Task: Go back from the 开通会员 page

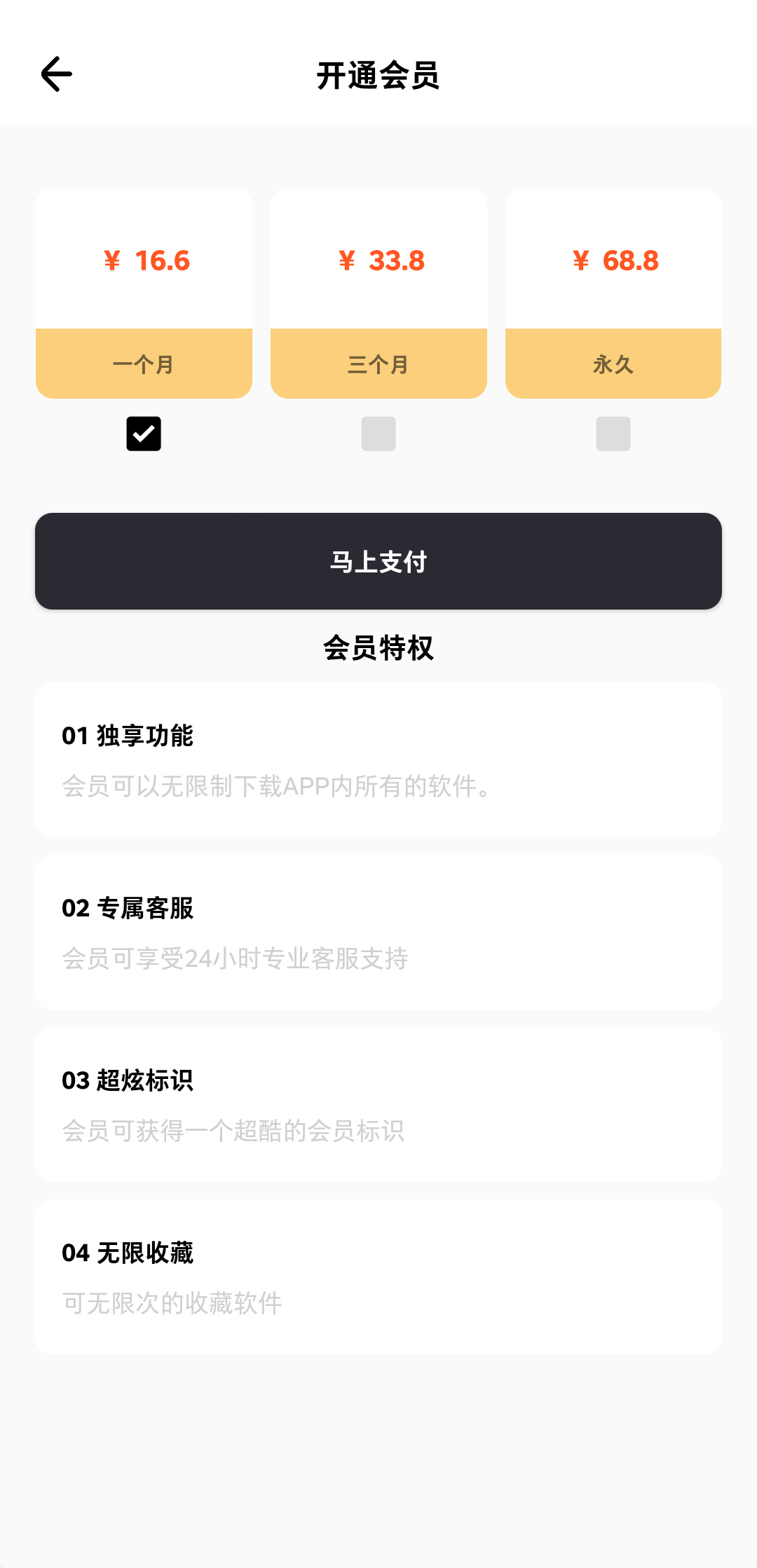Action: [x=57, y=74]
